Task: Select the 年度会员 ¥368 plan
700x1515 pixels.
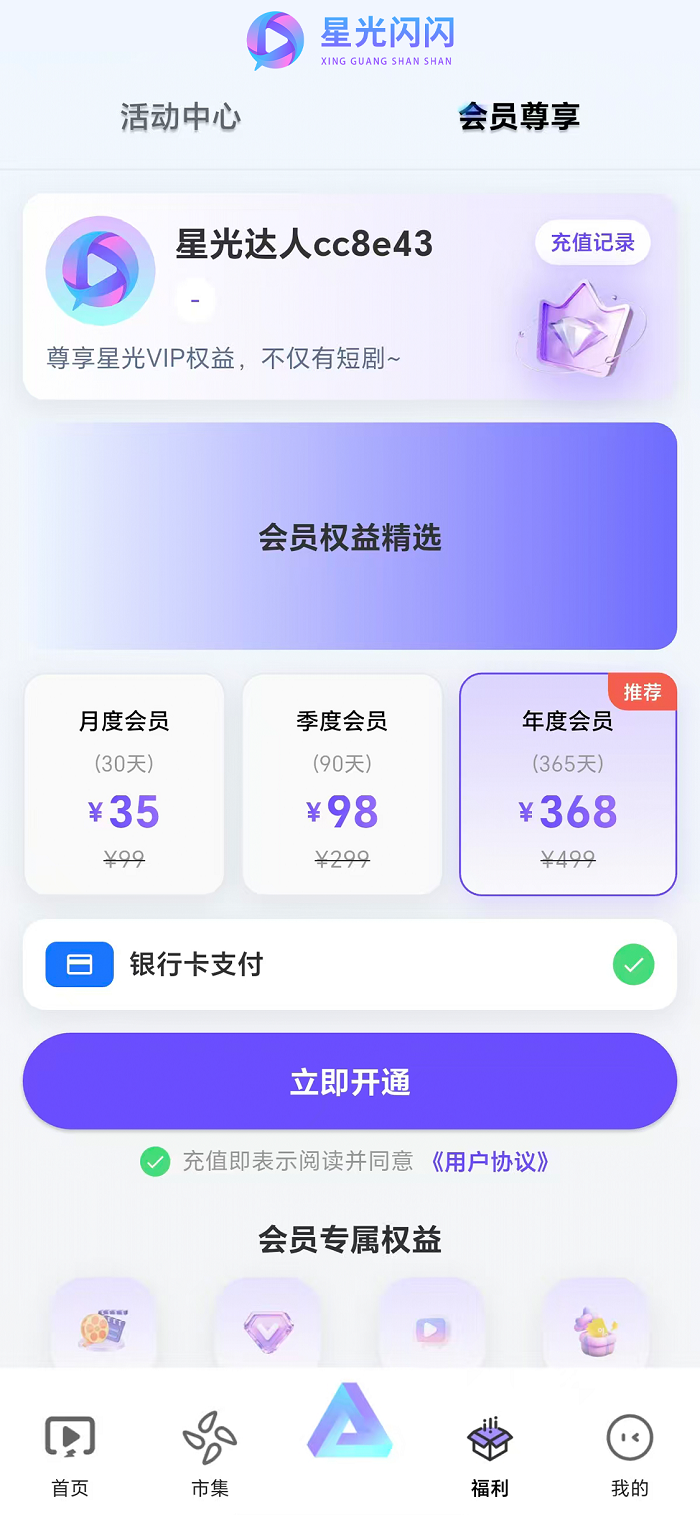Action: click(568, 784)
